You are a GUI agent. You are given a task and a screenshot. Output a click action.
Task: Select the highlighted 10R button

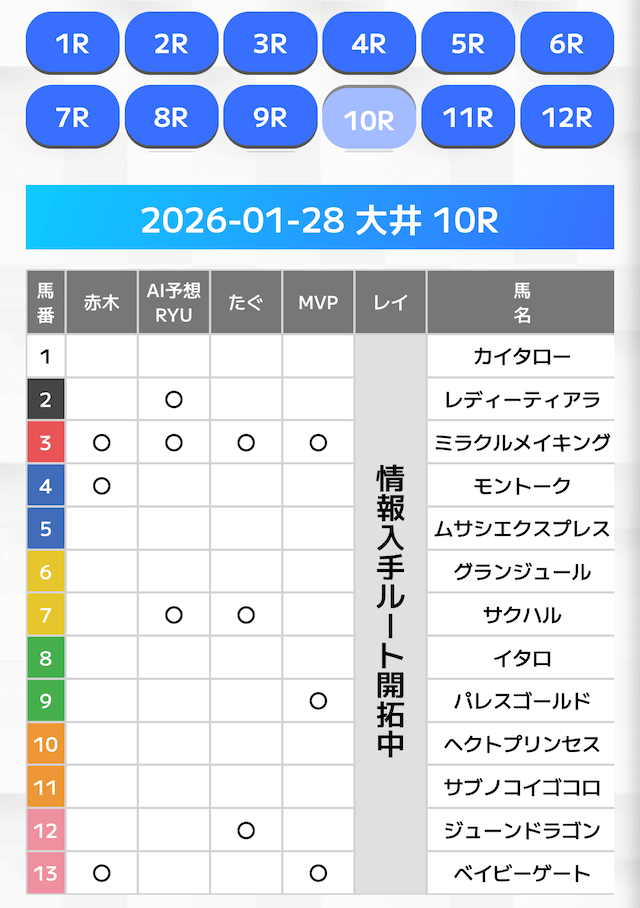[x=369, y=119]
